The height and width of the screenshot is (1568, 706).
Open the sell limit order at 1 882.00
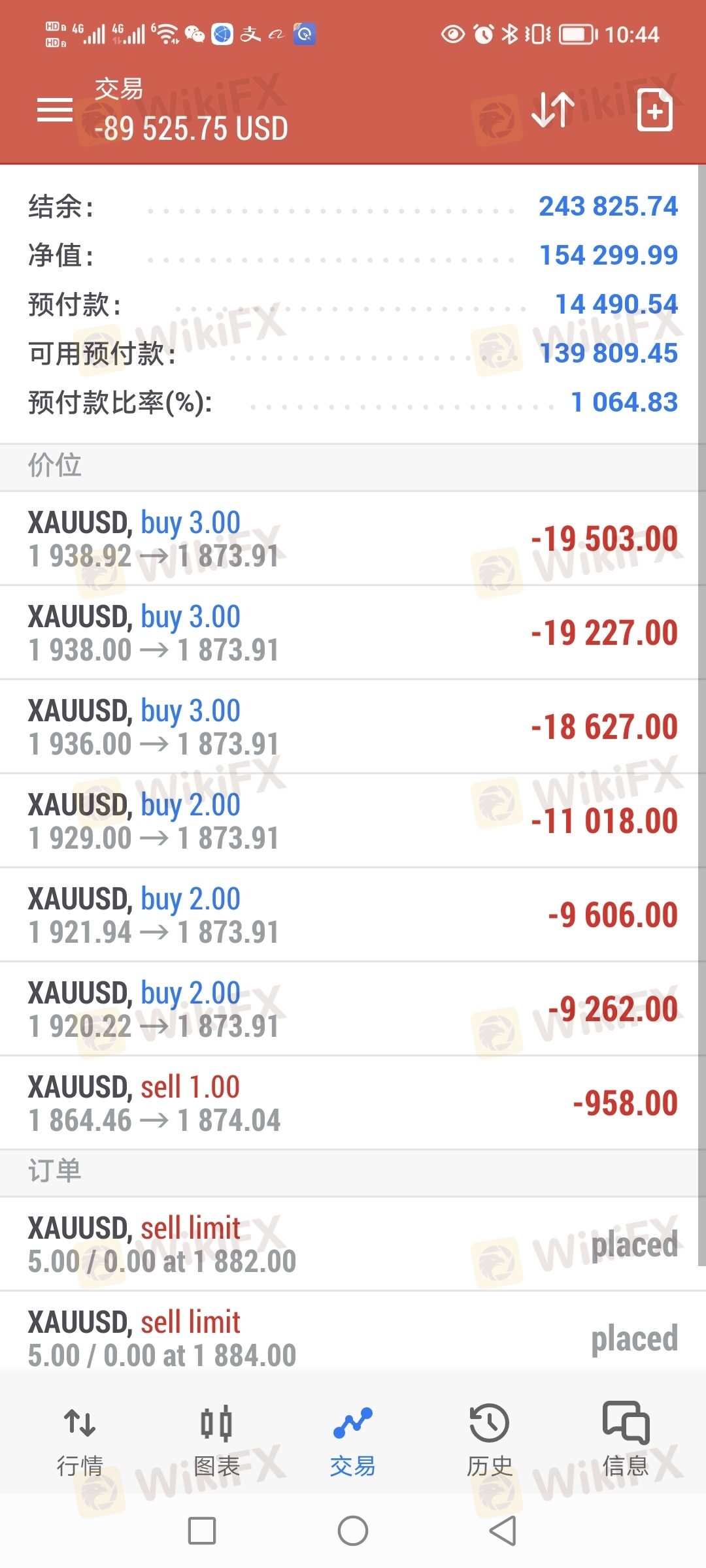coord(353,1245)
